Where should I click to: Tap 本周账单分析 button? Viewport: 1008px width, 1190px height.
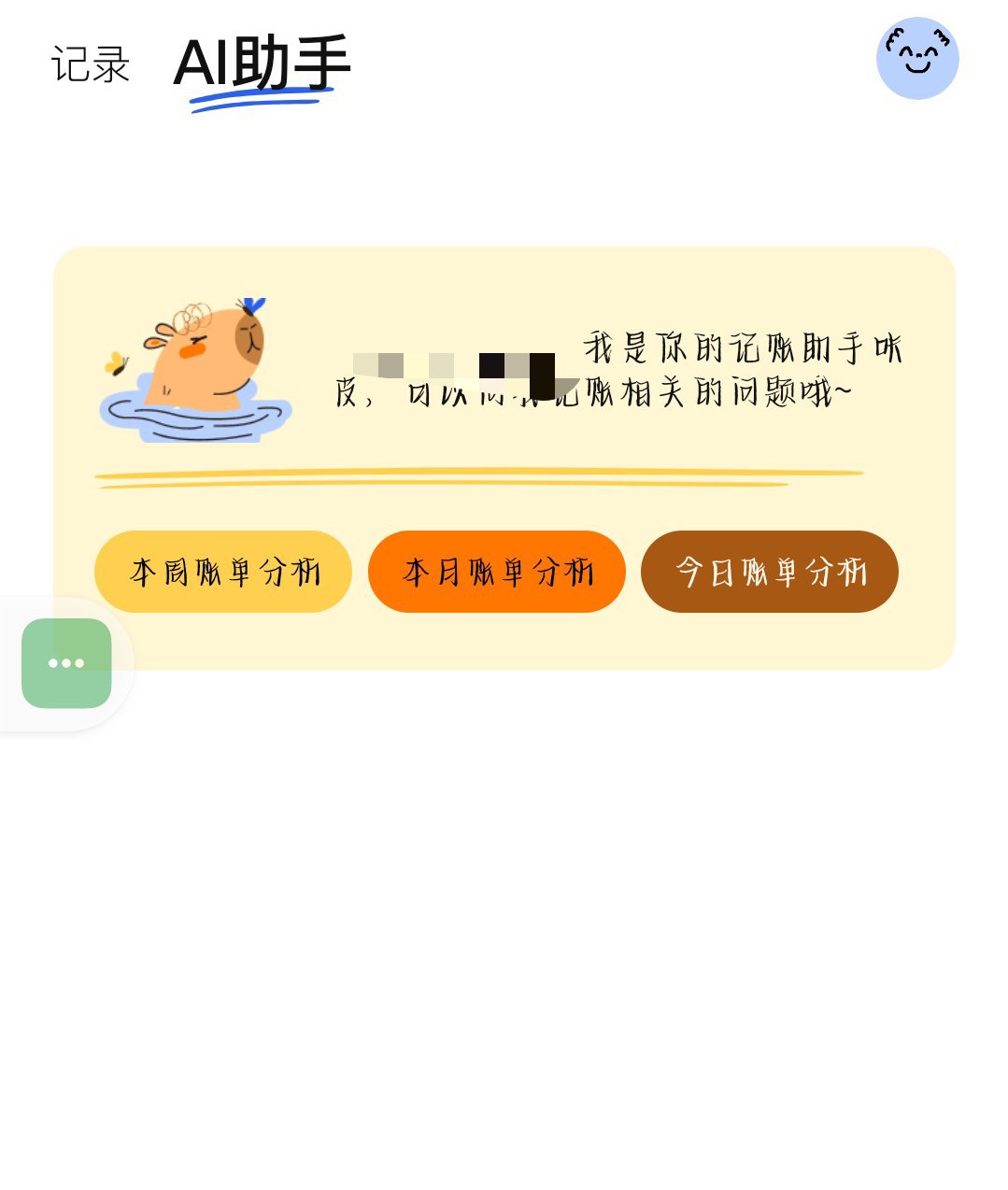[223, 572]
